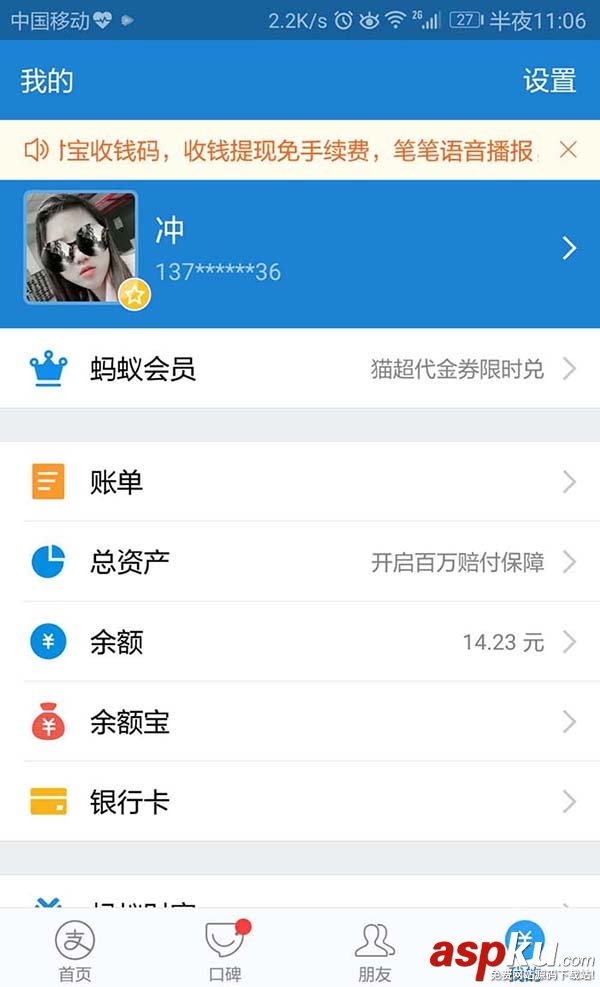View the 账单 bill list
The height and width of the screenshot is (987, 600).
tap(300, 482)
